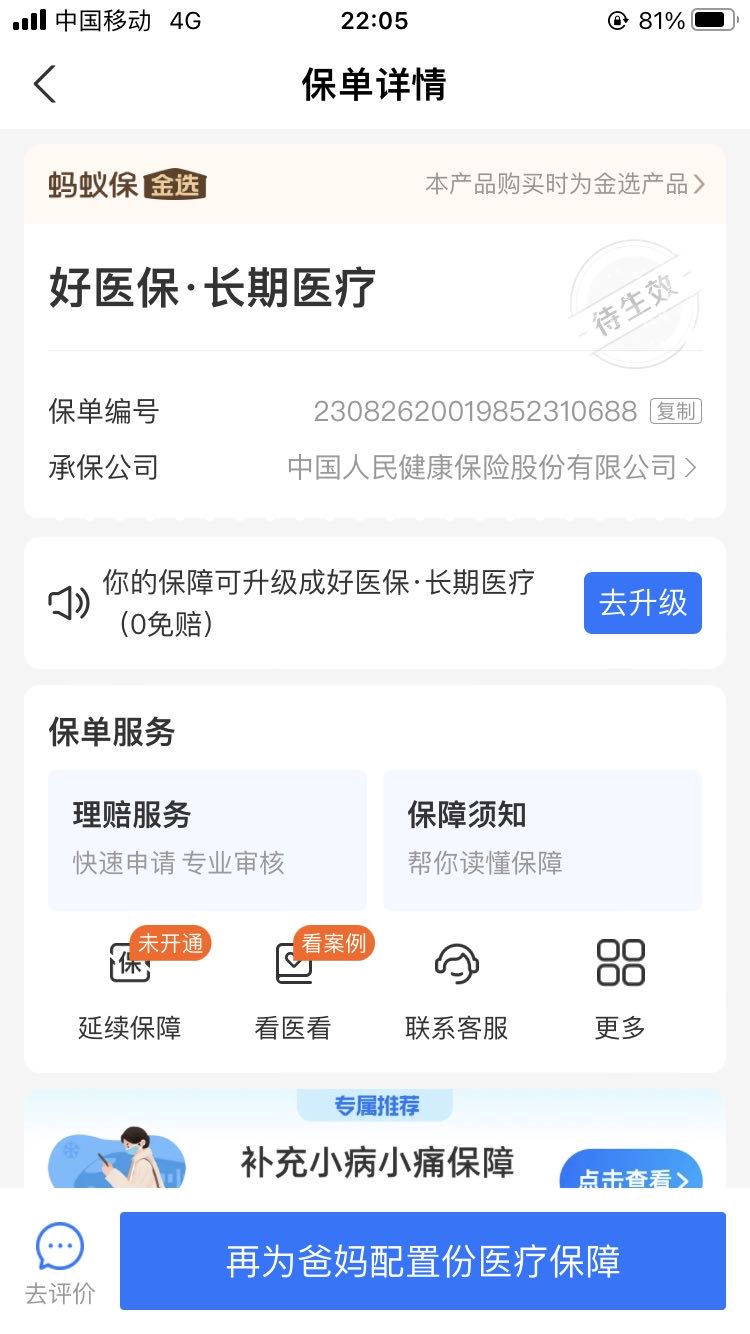Screen dimensions: 750x1334
Task: Tap 再为爸妈配置份医疗保障 button
Action: pos(423,1261)
